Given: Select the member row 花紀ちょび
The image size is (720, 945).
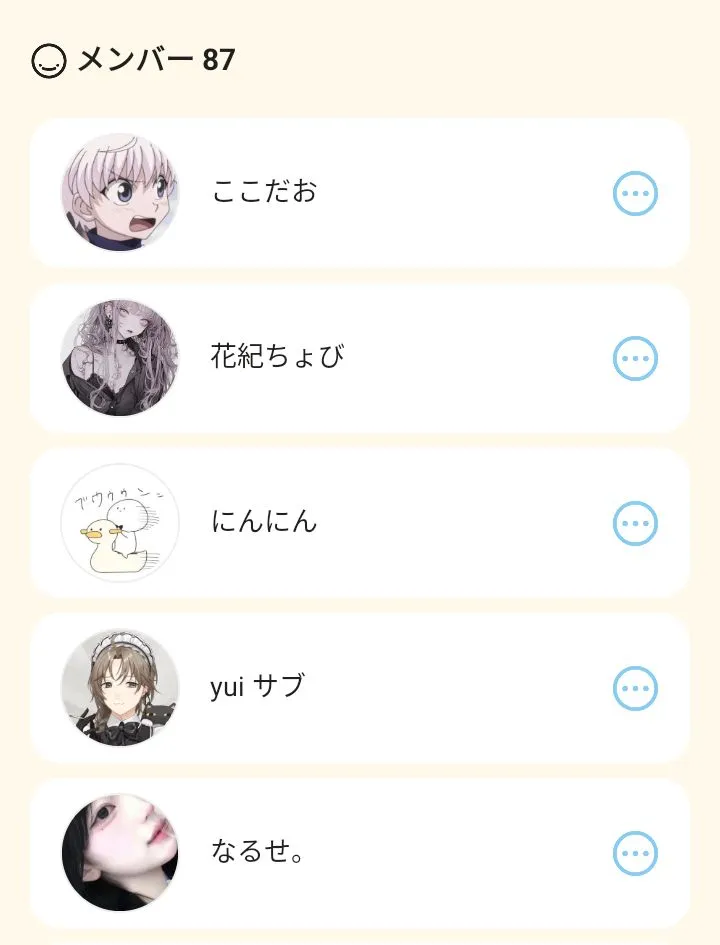Looking at the screenshot, I should [278, 357].
